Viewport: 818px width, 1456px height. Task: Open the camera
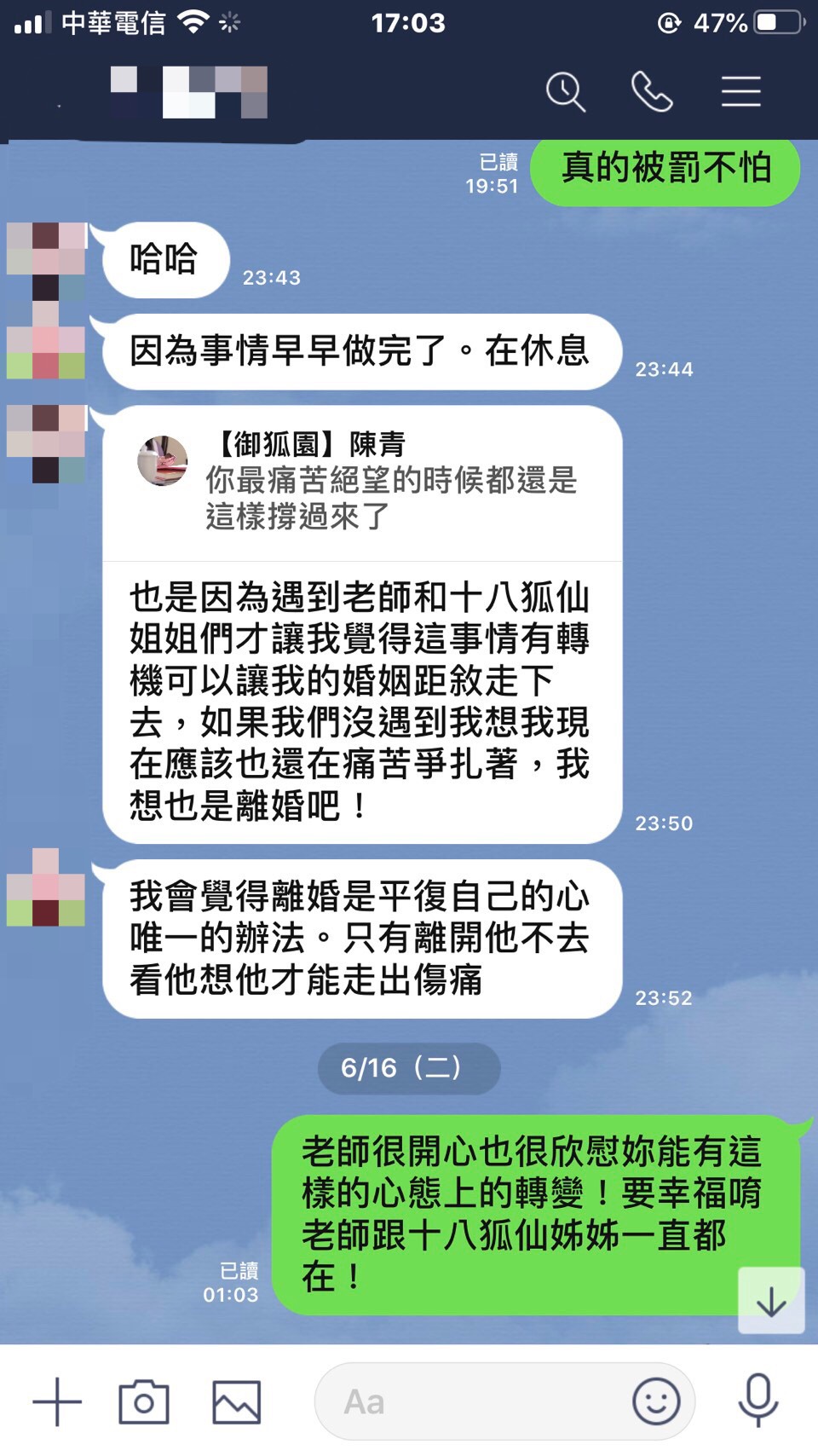tap(144, 1401)
